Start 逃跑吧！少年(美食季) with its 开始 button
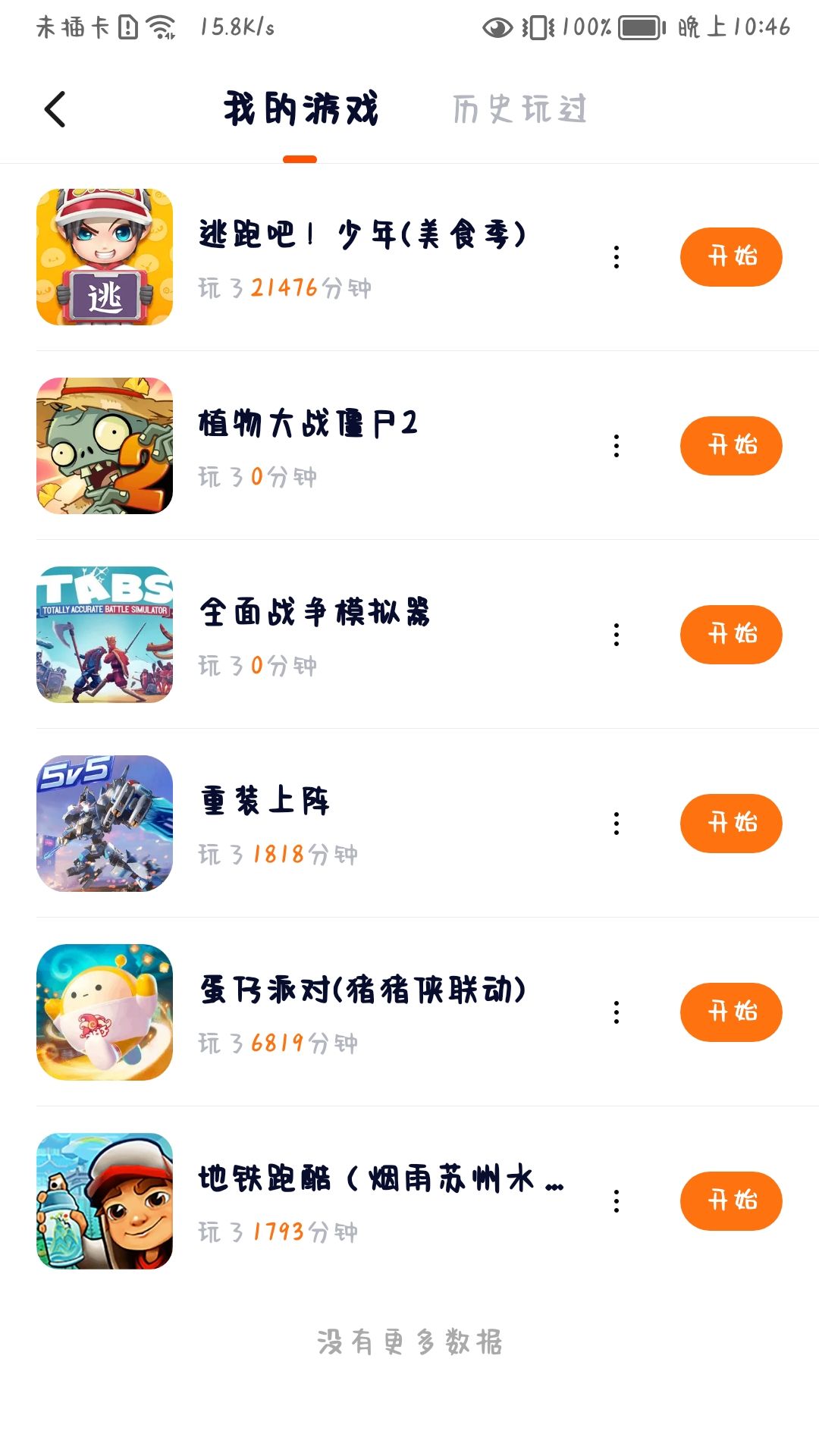The width and height of the screenshot is (819, 1456). (x=730, y=257)
